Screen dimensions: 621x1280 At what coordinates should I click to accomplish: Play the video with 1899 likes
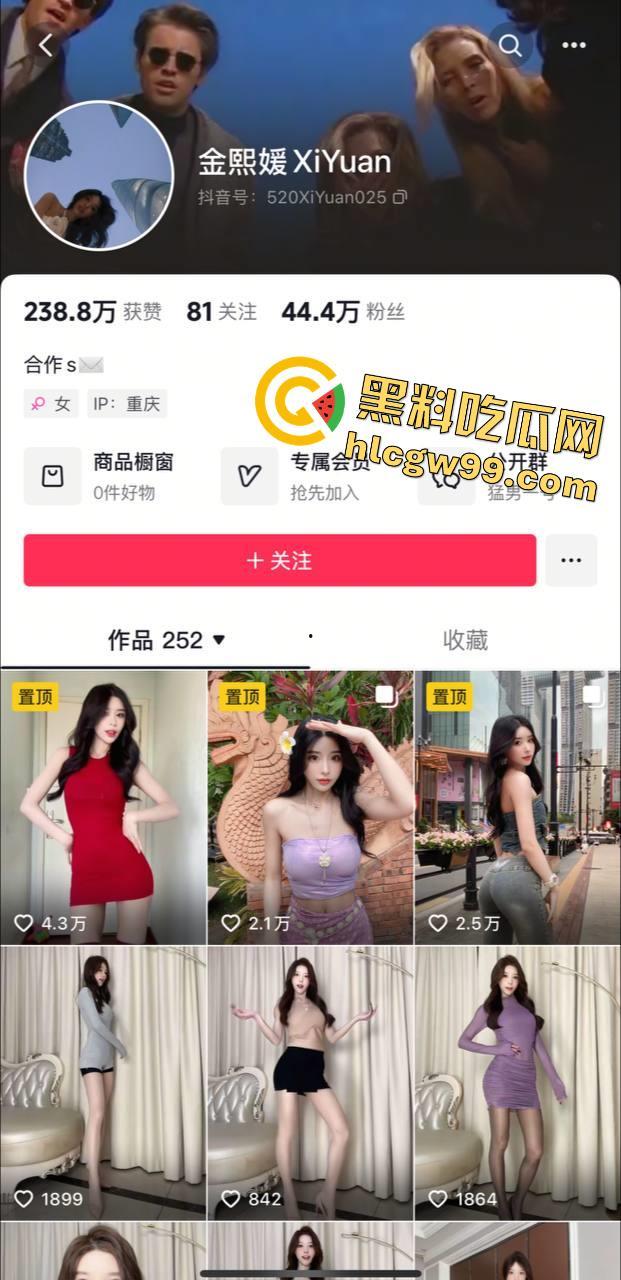[103, 1083]
